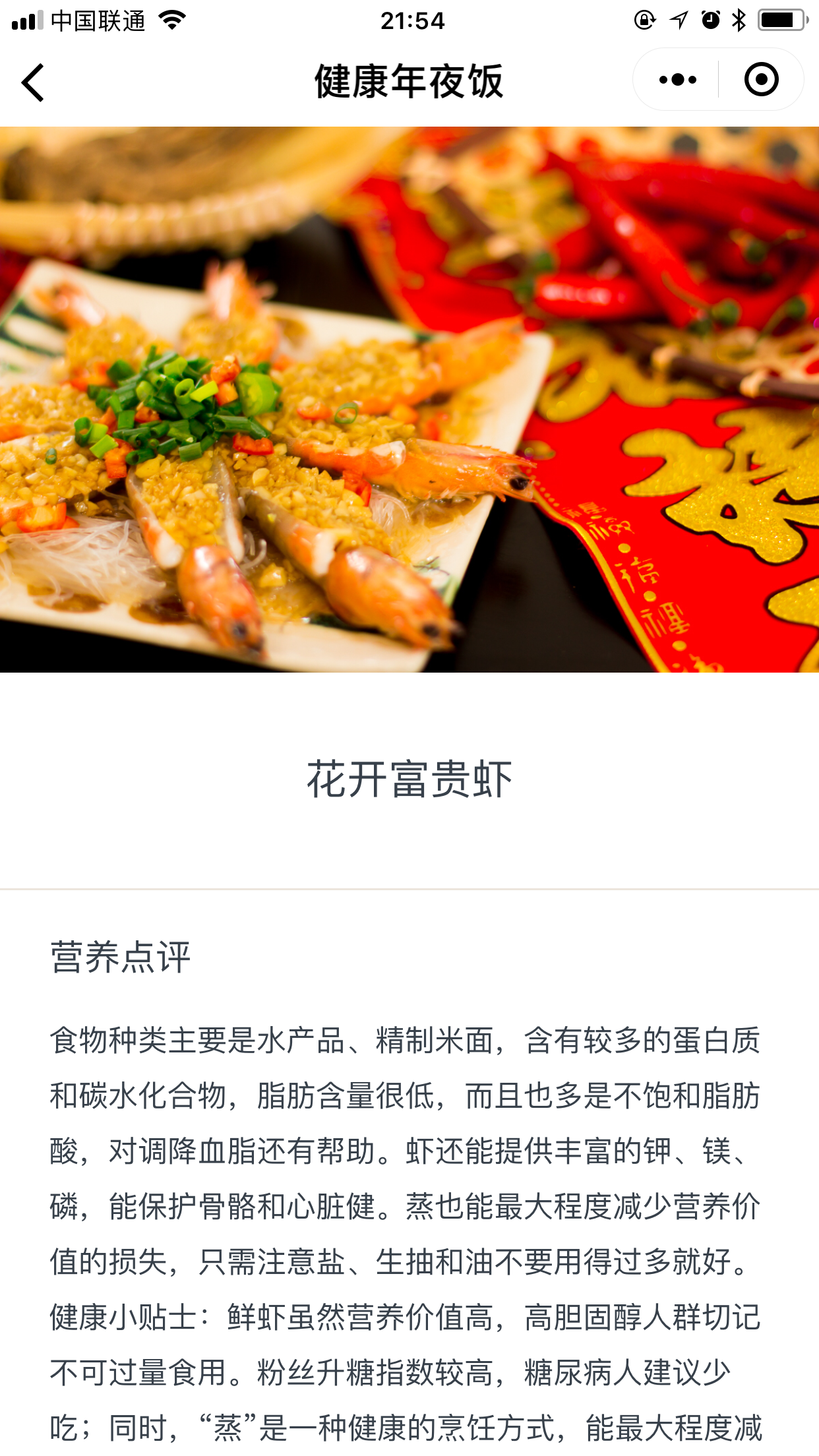Go back from 健康年夜饭 page
The image size is (819, 1456).
click(x=33, y=82)
